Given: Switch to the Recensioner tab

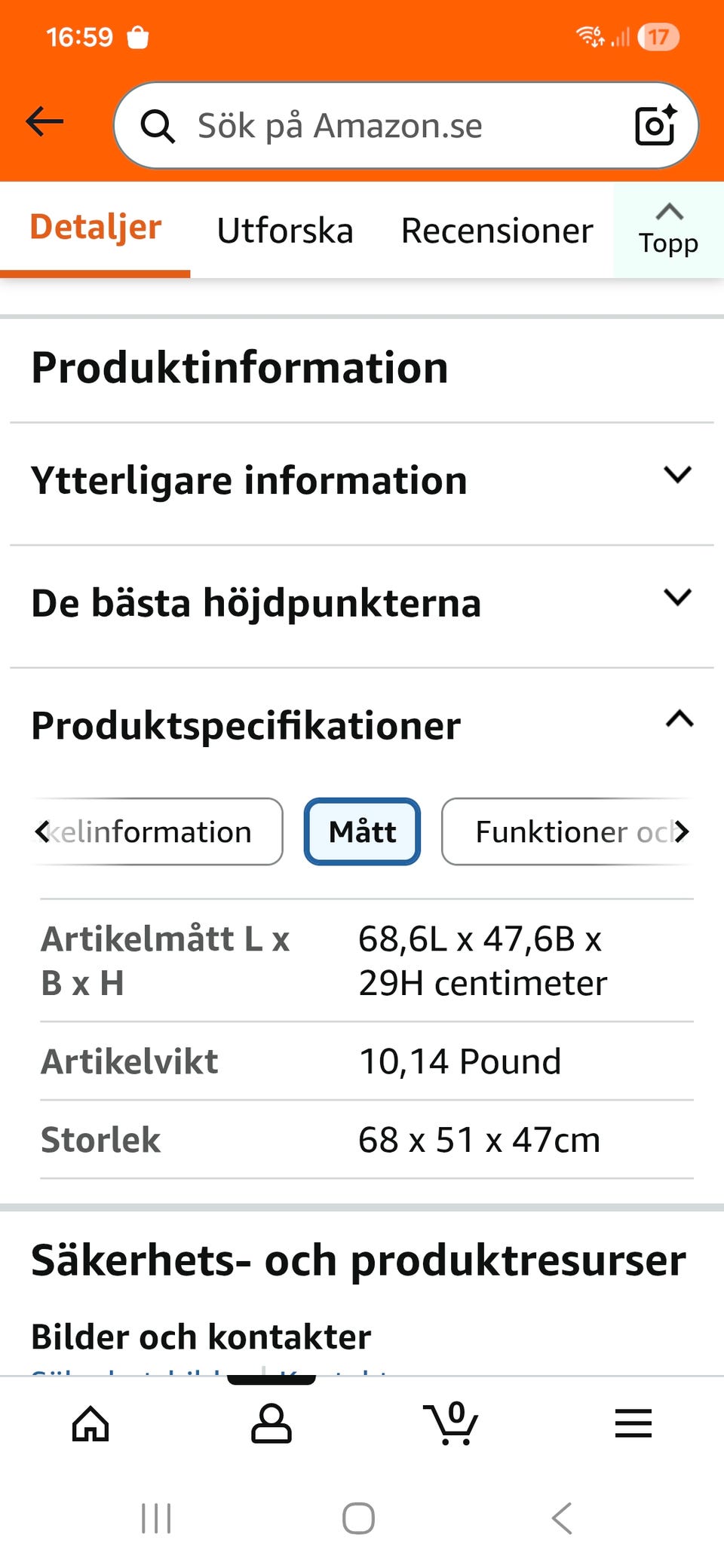Looking at the screenshot, I should click(x=497, y=231).
